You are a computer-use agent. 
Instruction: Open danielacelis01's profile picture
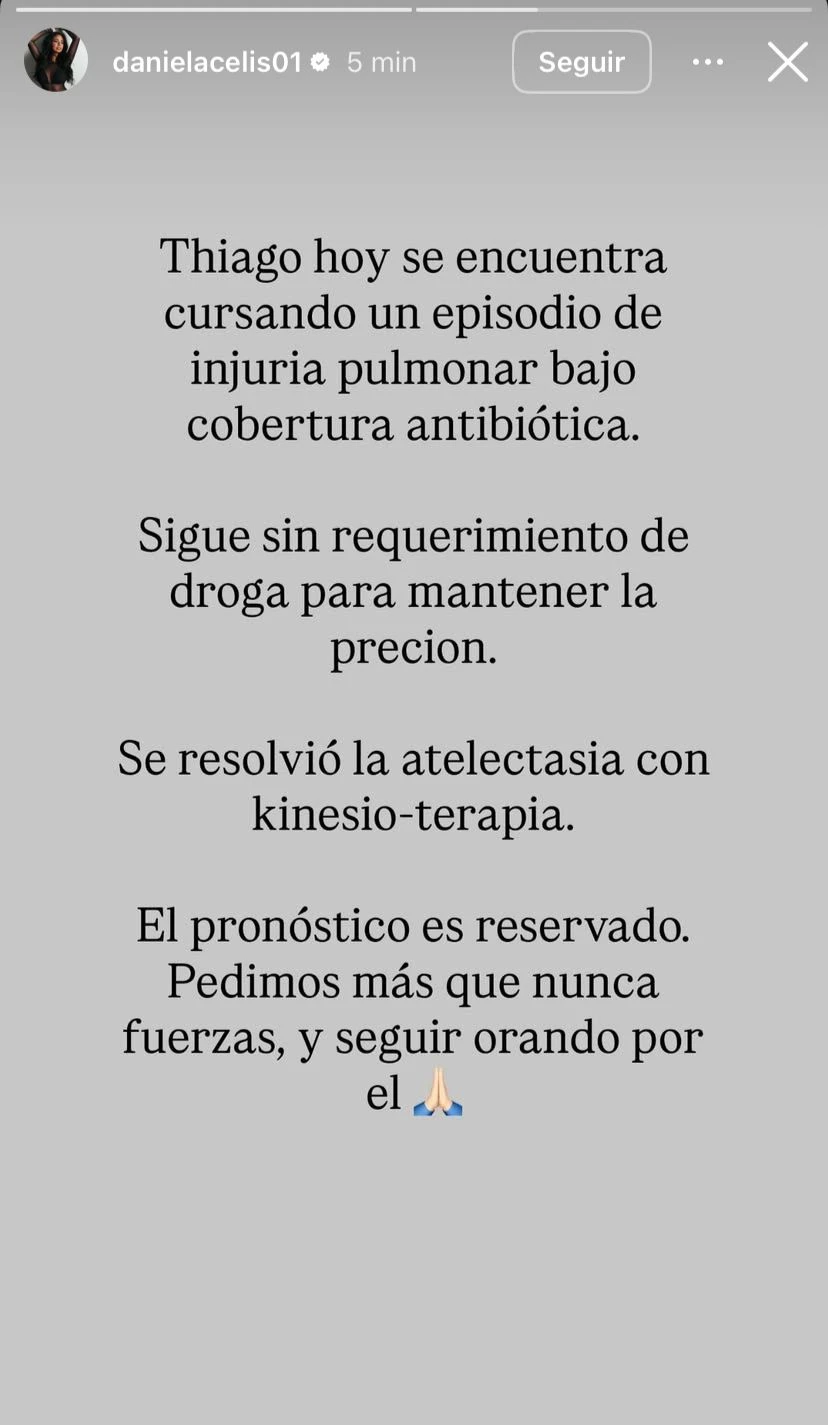click(56, 61)
